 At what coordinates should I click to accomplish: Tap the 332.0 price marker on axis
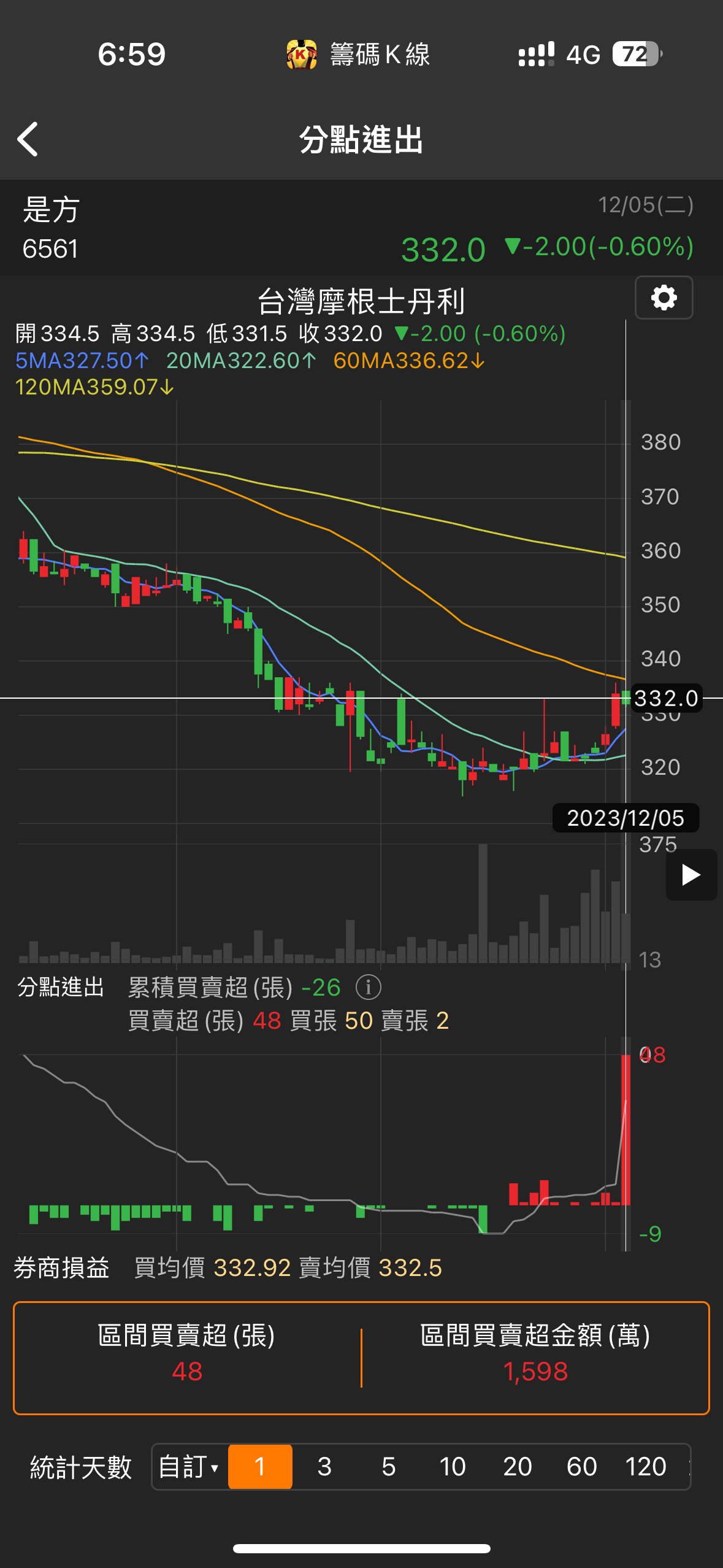(x=667, y=699)
